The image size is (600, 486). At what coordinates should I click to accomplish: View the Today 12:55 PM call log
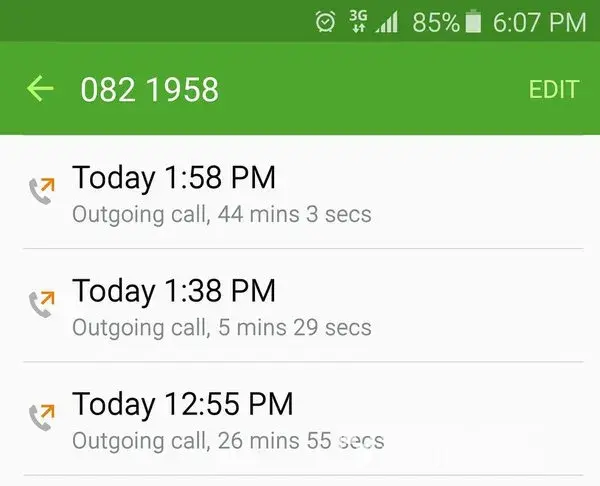tap(300, 419)
